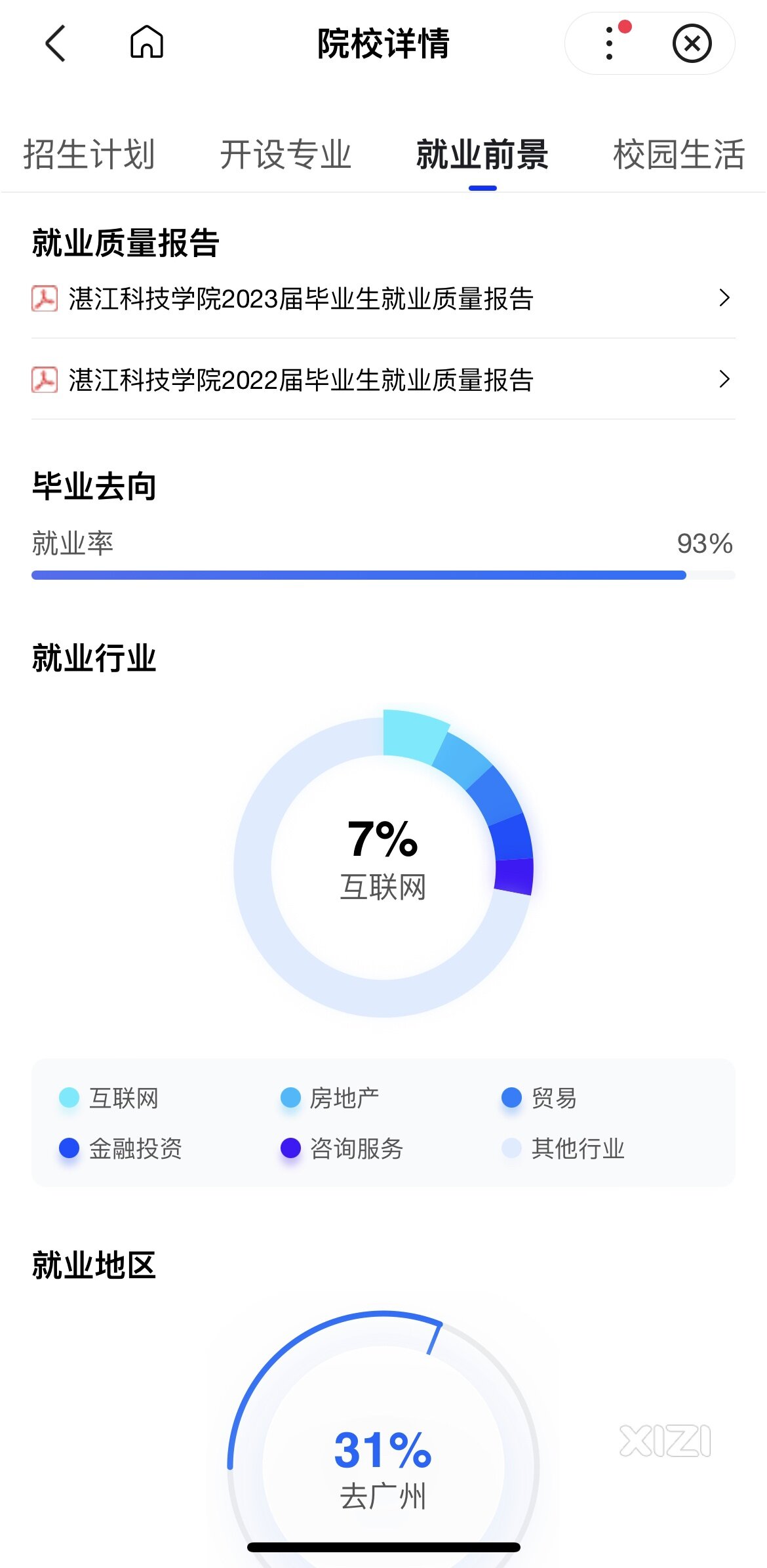Select 其他行业 in the industry legend

[x=562, y=1148]
